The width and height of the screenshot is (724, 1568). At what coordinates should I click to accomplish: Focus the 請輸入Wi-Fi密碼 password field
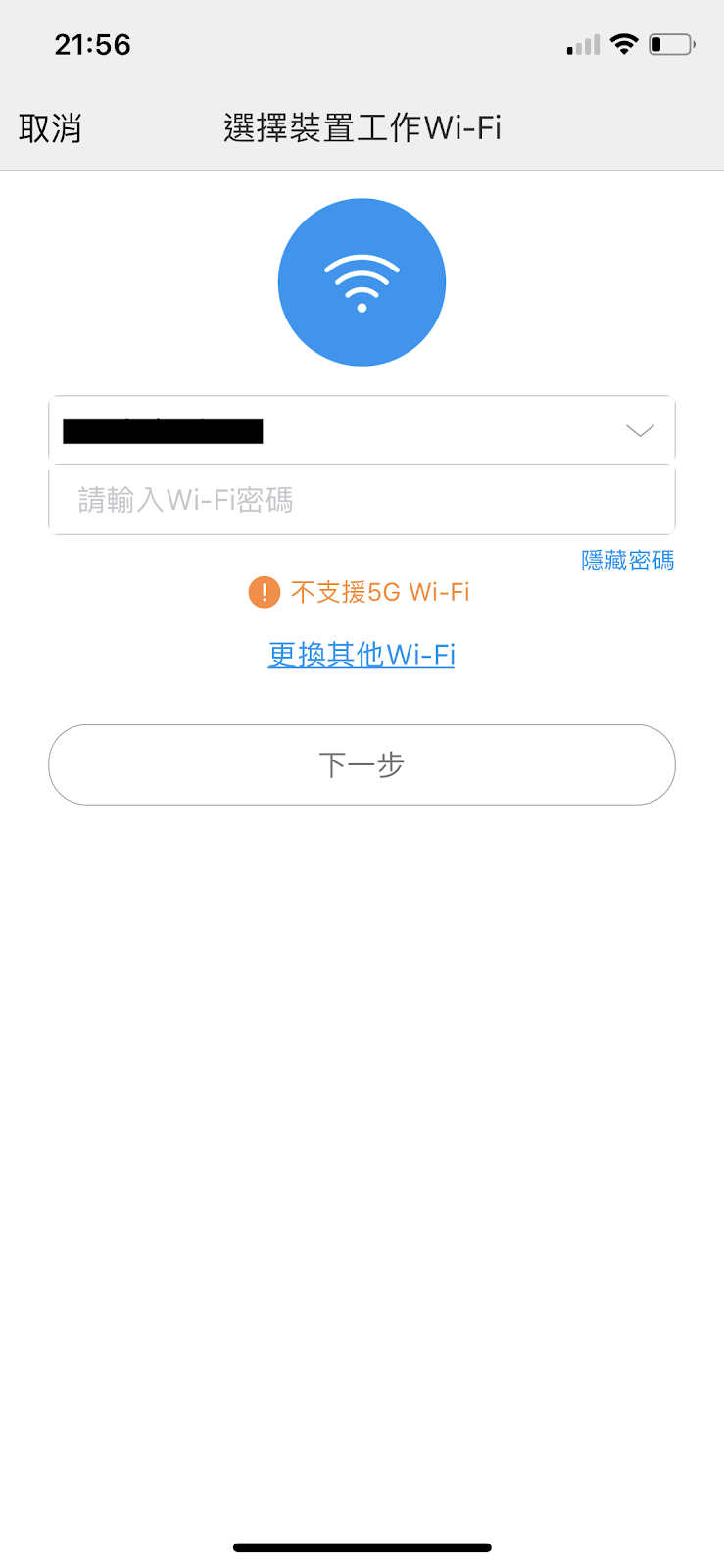point(361,501)
